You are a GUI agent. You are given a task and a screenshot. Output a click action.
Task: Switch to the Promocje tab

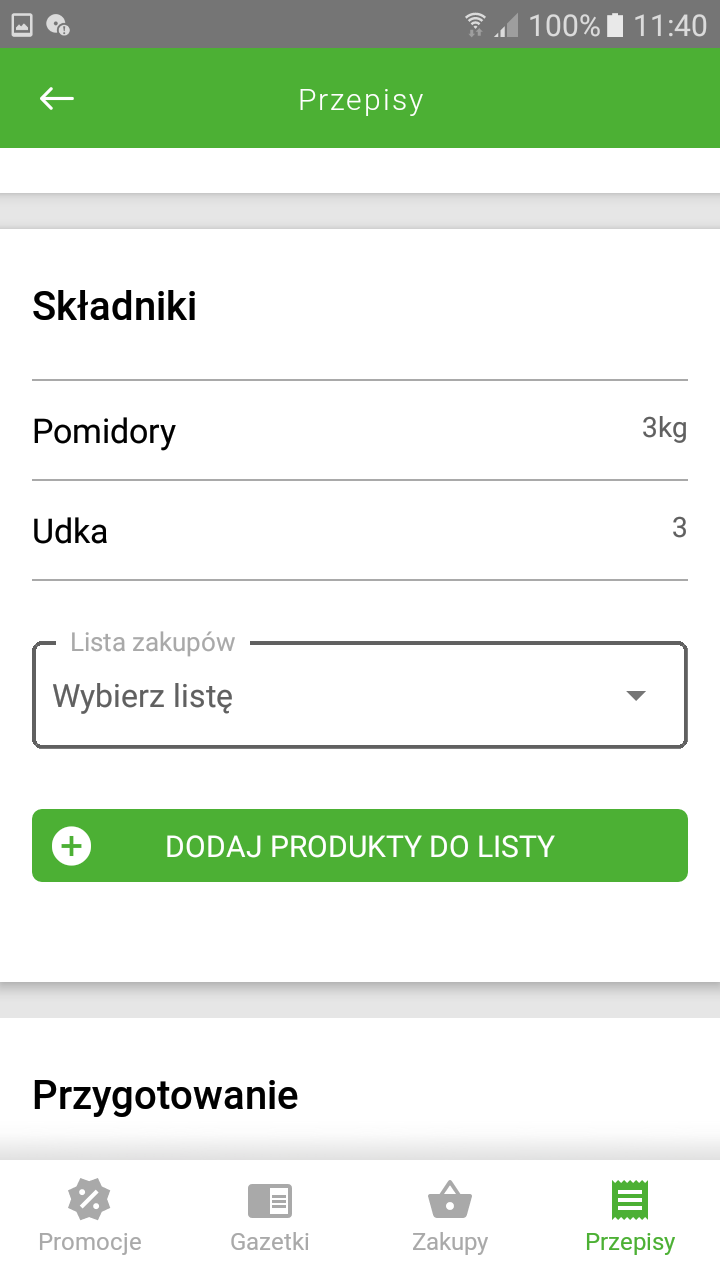tap(90, 1218)
